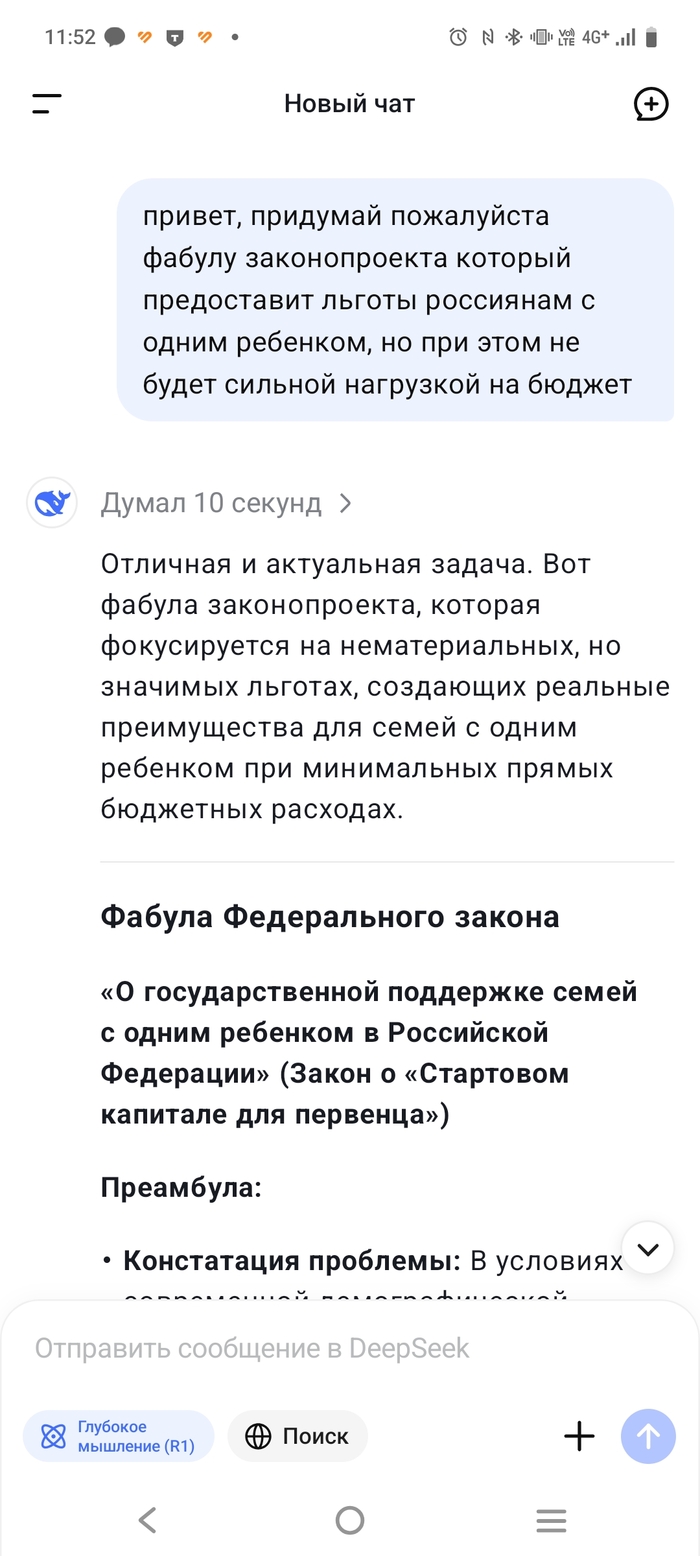Add an attachment with the plus icon

[579, 1437]
